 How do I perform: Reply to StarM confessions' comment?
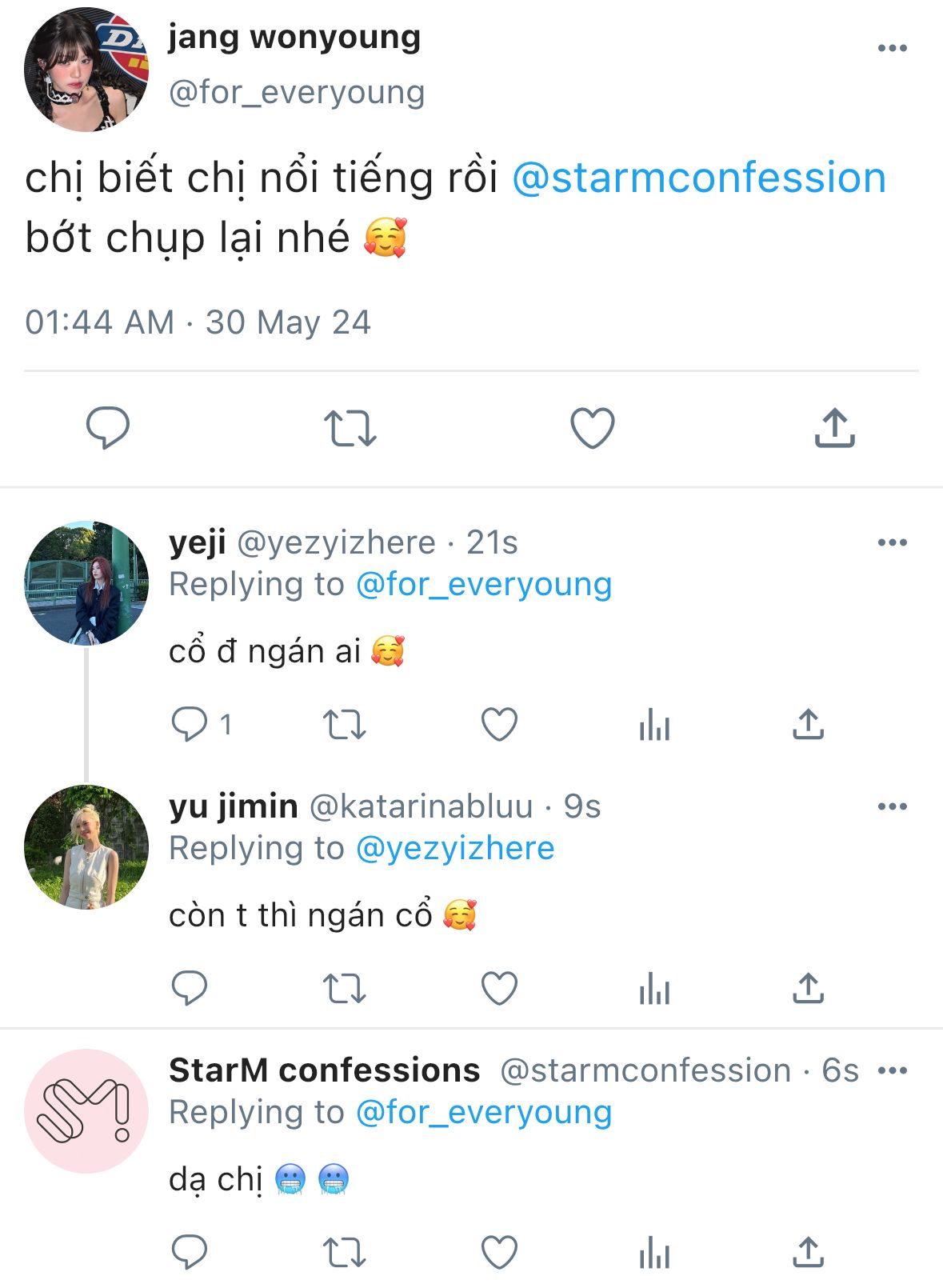190,1253
